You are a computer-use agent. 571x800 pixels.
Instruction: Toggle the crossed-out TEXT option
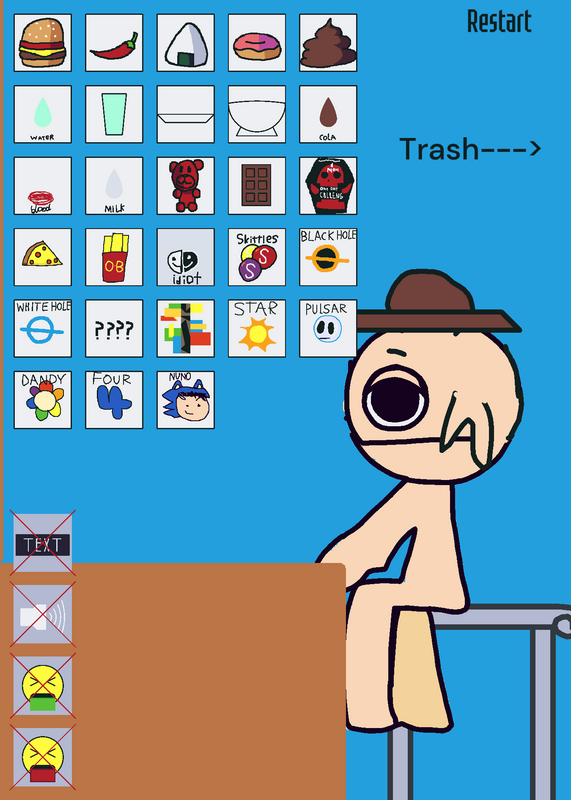point(43,543)
